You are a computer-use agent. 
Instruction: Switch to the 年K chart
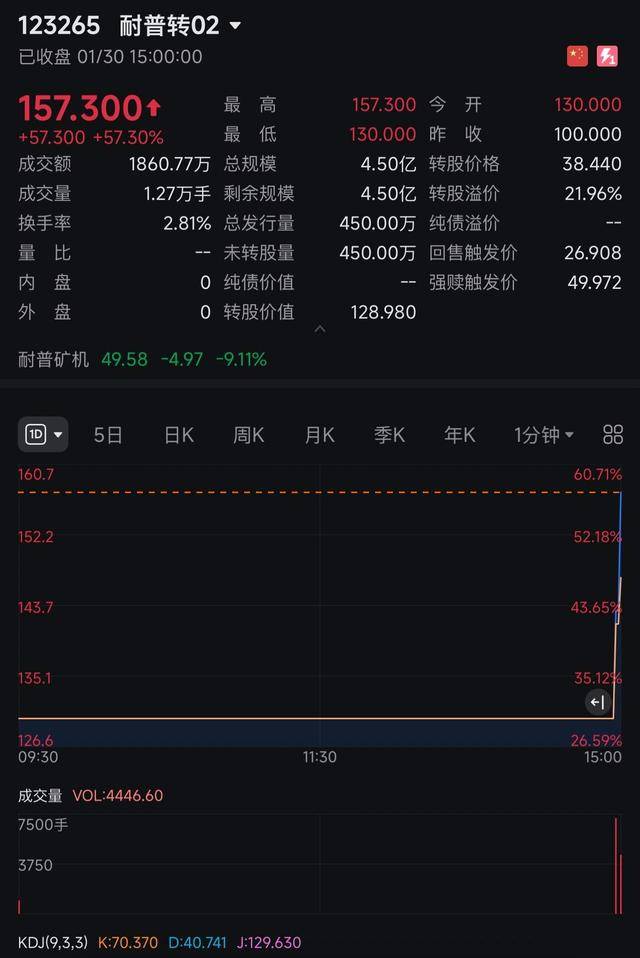click(x=460, y=434)
